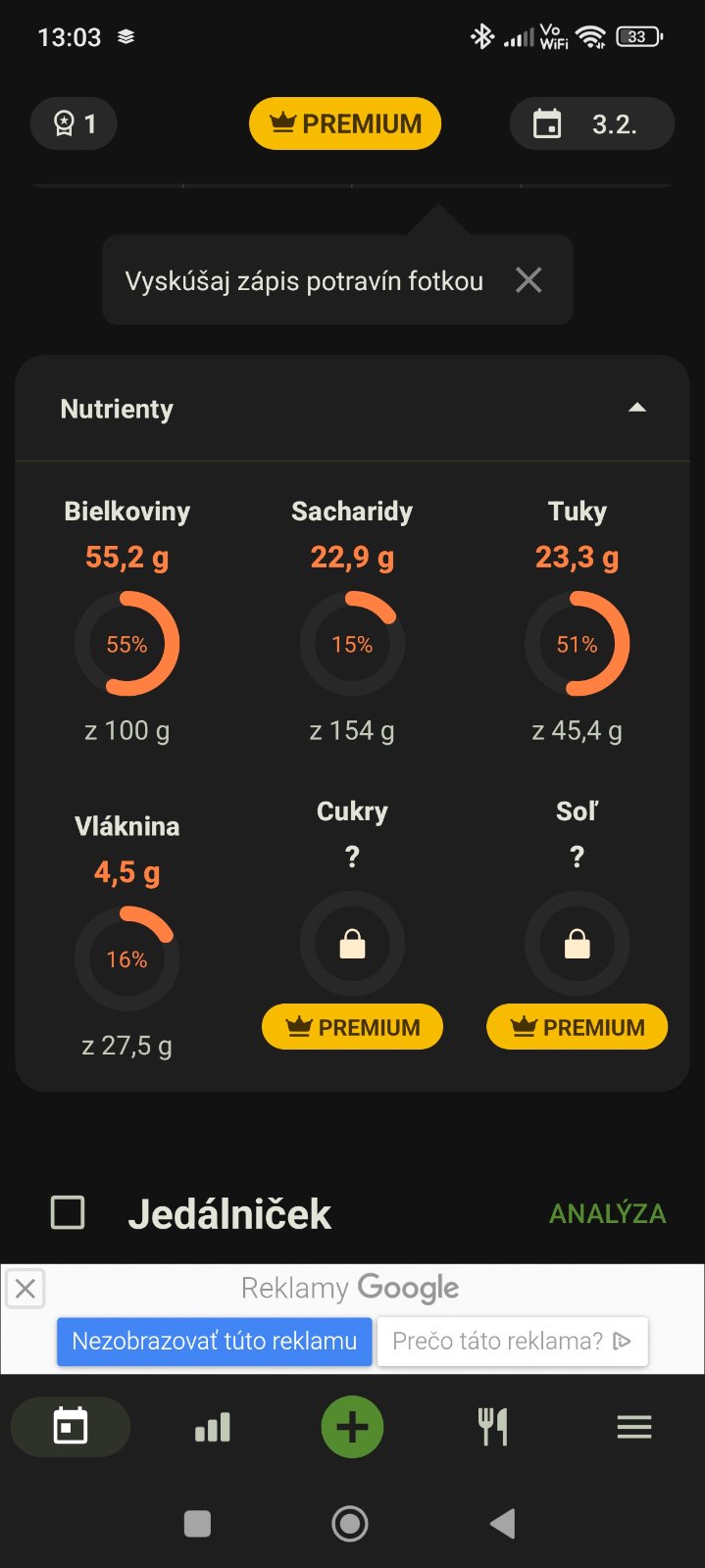Collapse the Nutrienty section
Screen dimensions: 705x1568
pyautogui.click(x=637, y=408)
